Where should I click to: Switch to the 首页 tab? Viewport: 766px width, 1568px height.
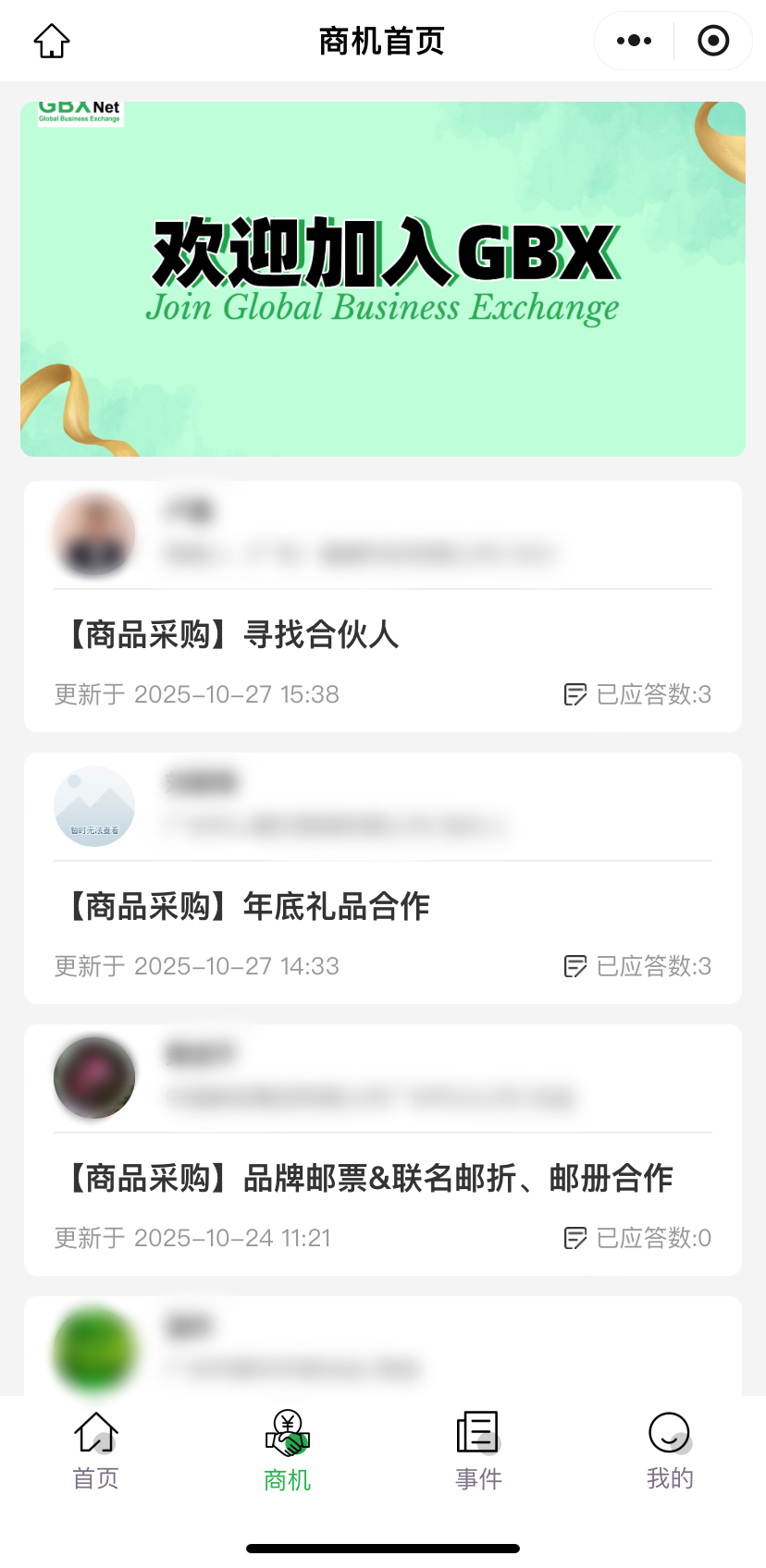click(96, 1451)
